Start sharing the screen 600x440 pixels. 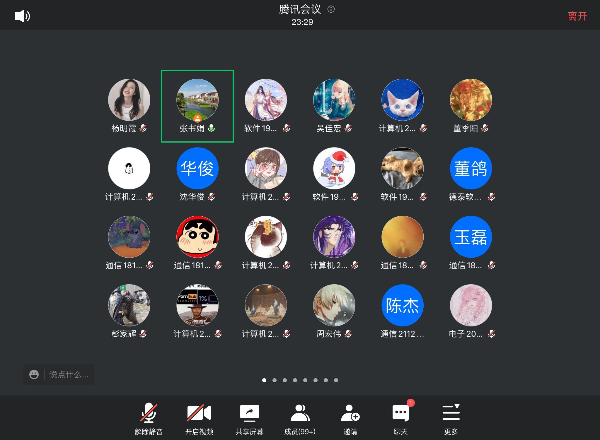(x=249, y=417)
